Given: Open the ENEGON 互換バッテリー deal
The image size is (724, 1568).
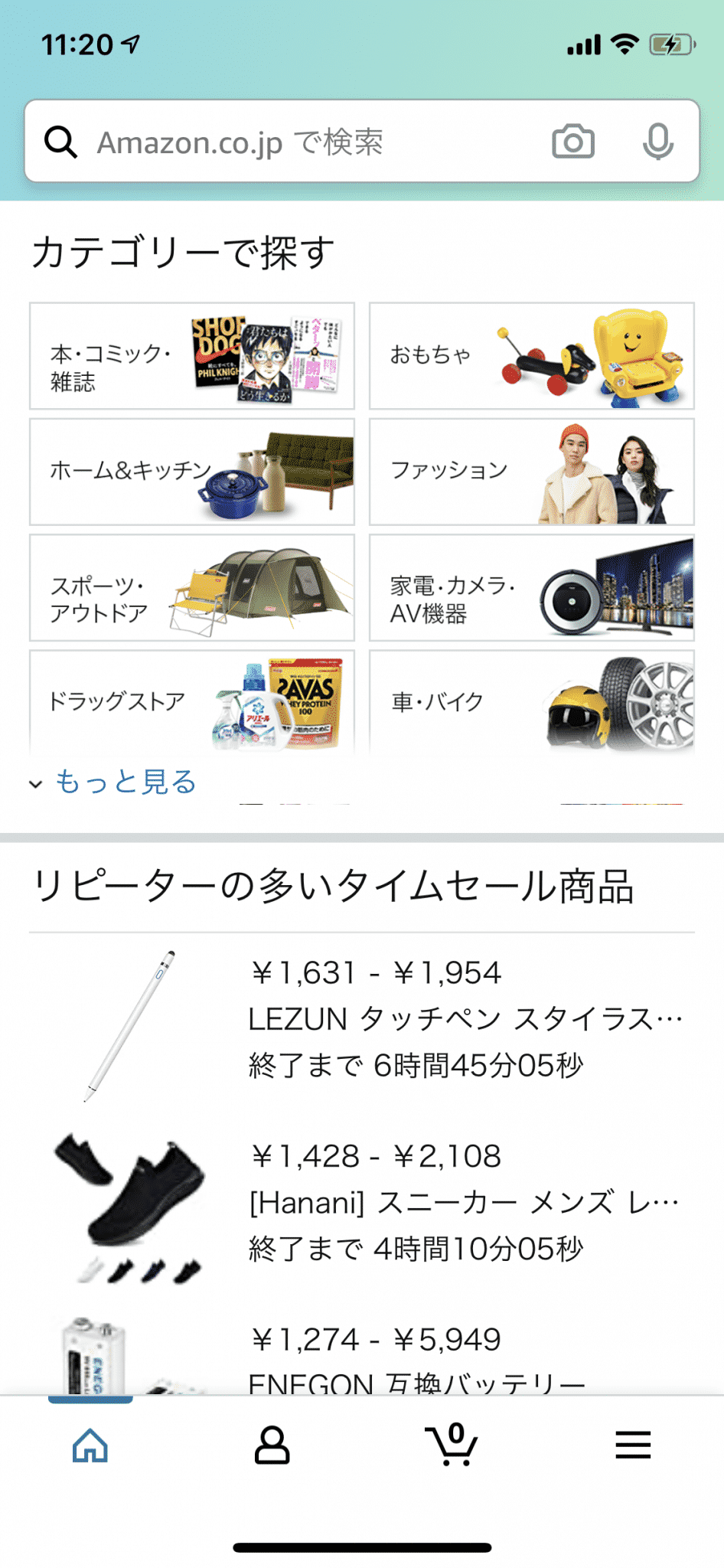Looking at the screenshot, I should coord(362,1354).
